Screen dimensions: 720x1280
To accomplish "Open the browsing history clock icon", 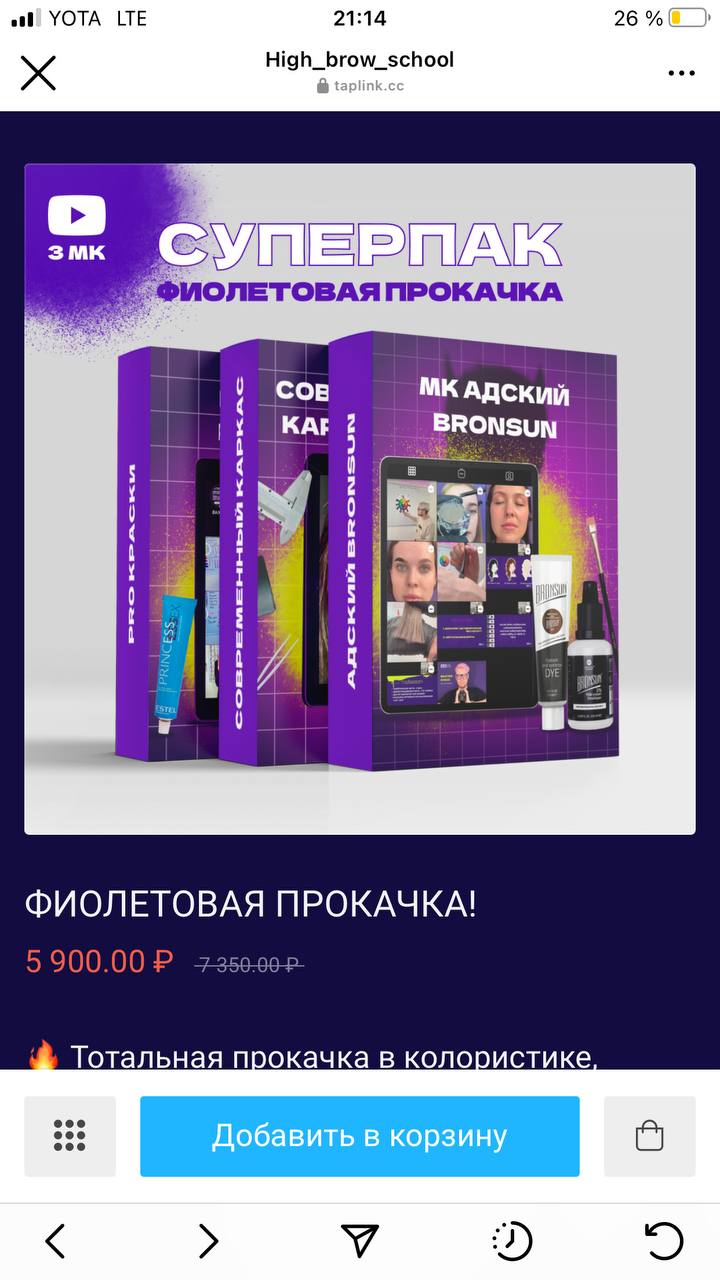I will click(512, 1241).
